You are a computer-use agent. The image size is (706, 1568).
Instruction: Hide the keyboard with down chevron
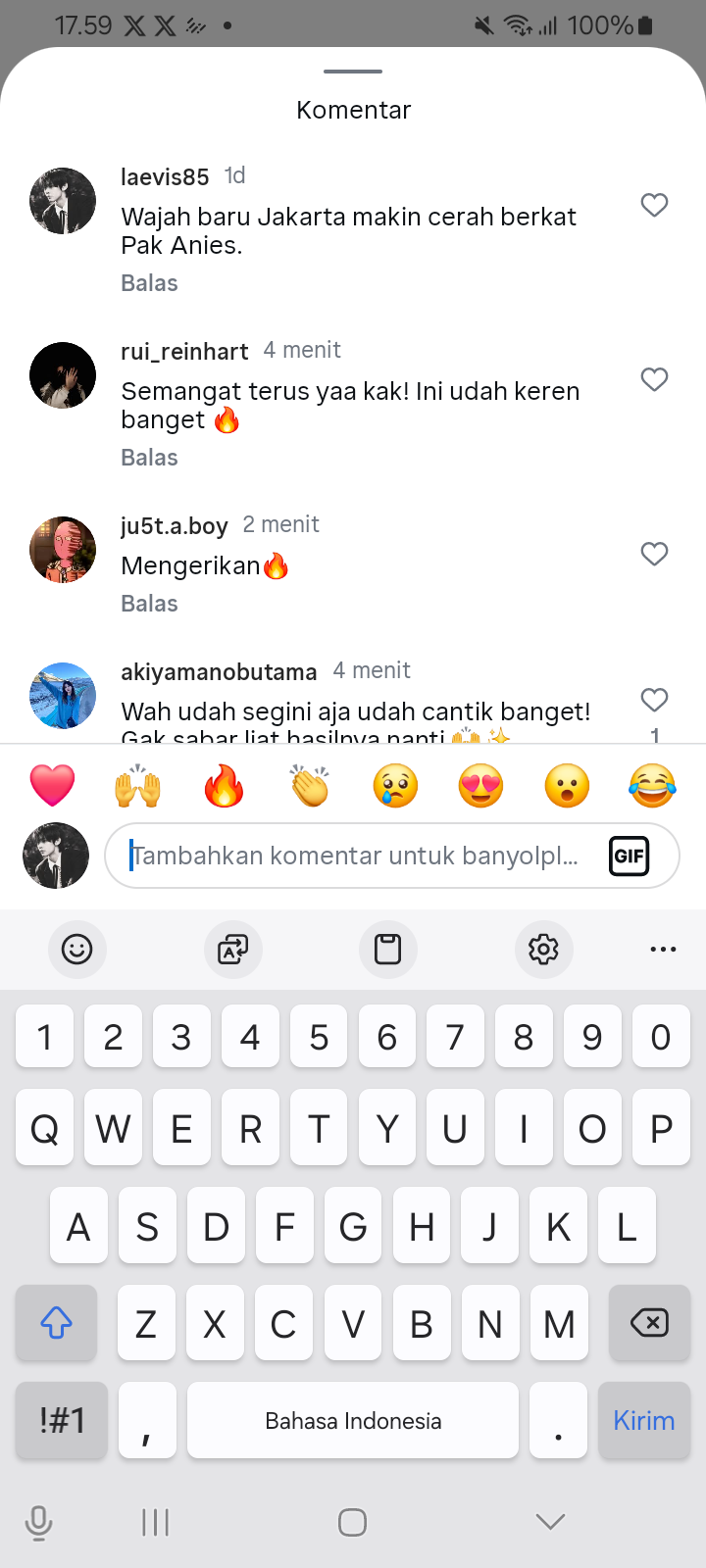pyautogui.click(x=550, y=1521)
